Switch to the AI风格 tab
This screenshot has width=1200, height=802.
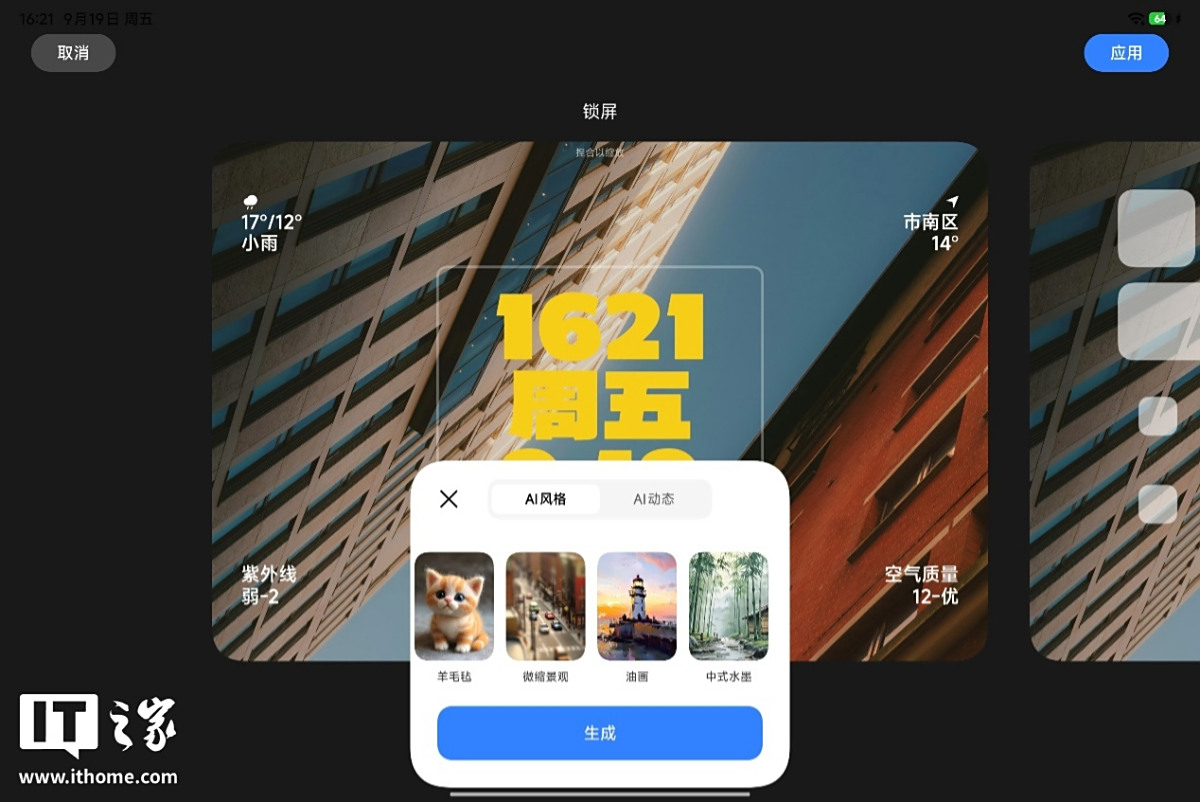tap(545, 499)
